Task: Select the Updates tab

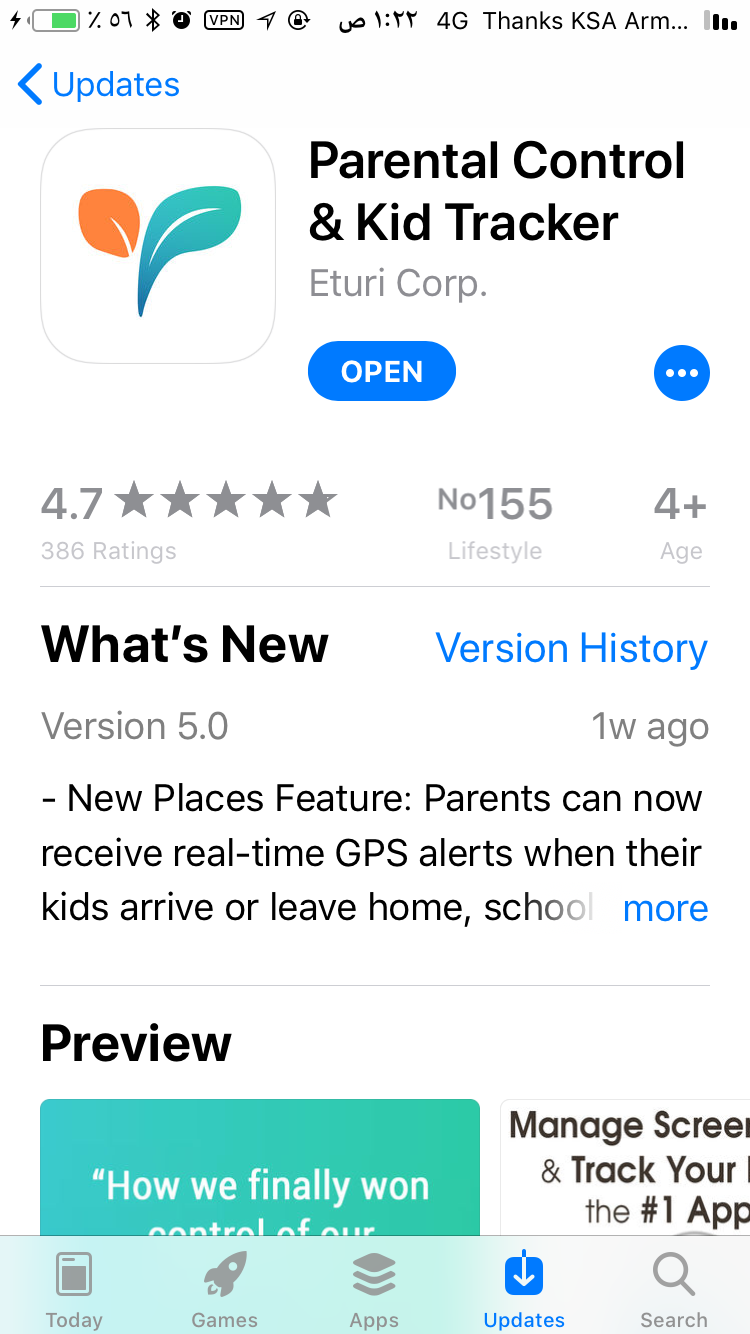Action: click(x=524, y=1290)
